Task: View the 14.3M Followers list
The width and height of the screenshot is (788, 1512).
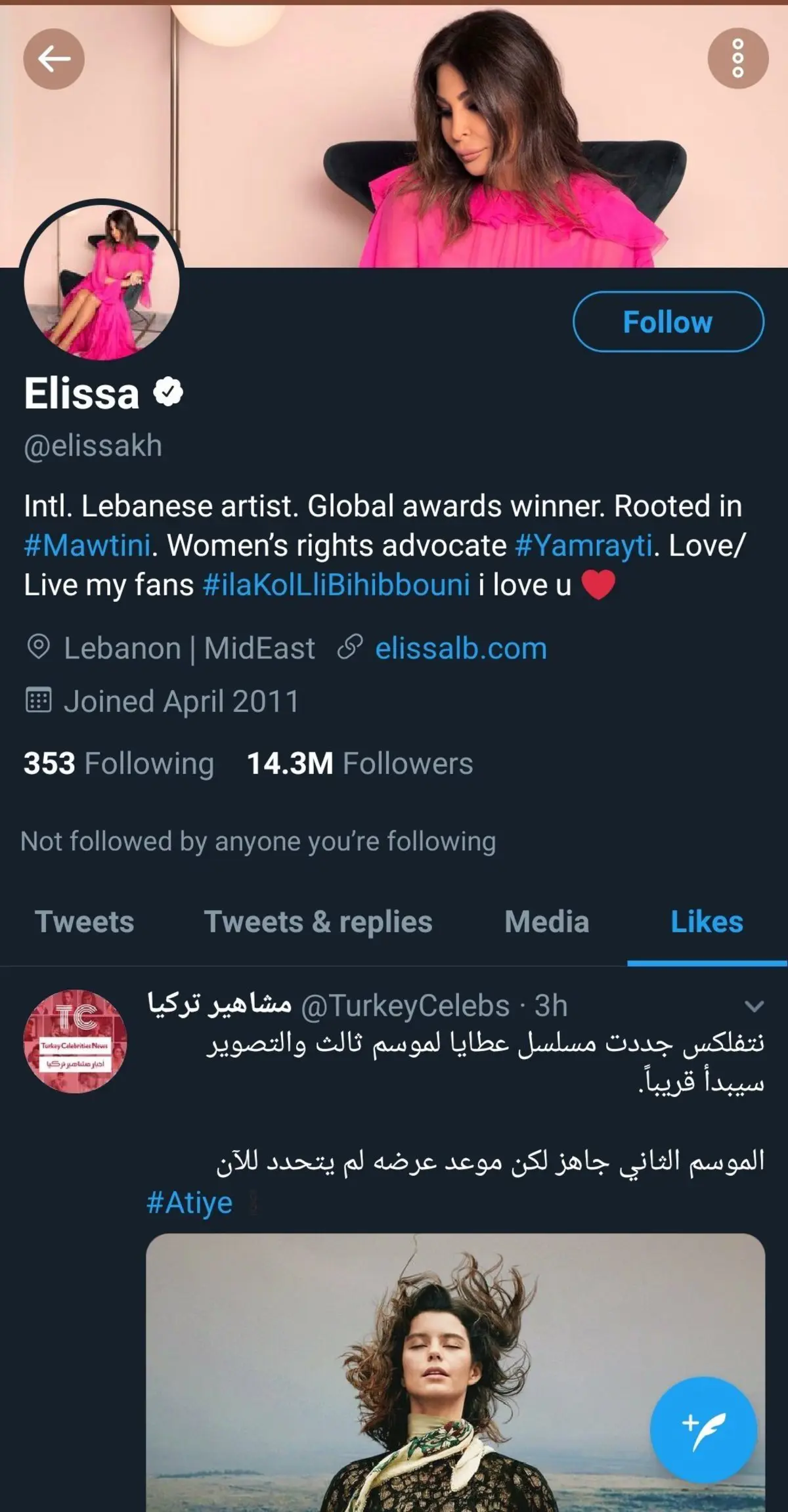Action: 360,764
